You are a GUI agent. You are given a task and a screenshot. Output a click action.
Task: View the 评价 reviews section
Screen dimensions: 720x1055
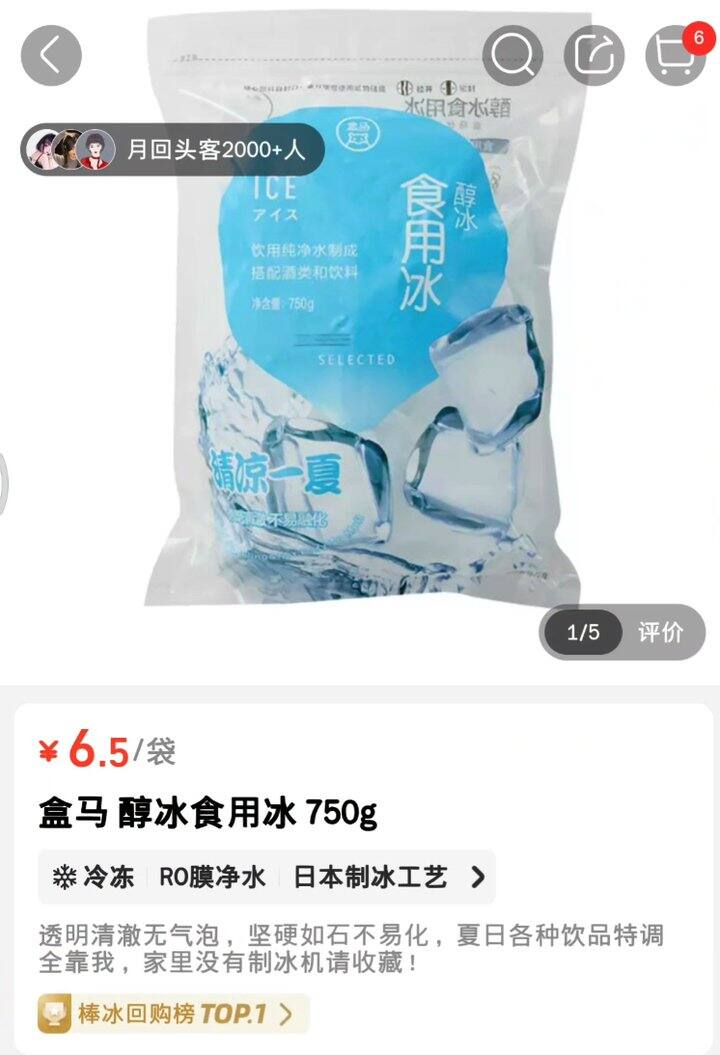(661, 632)
